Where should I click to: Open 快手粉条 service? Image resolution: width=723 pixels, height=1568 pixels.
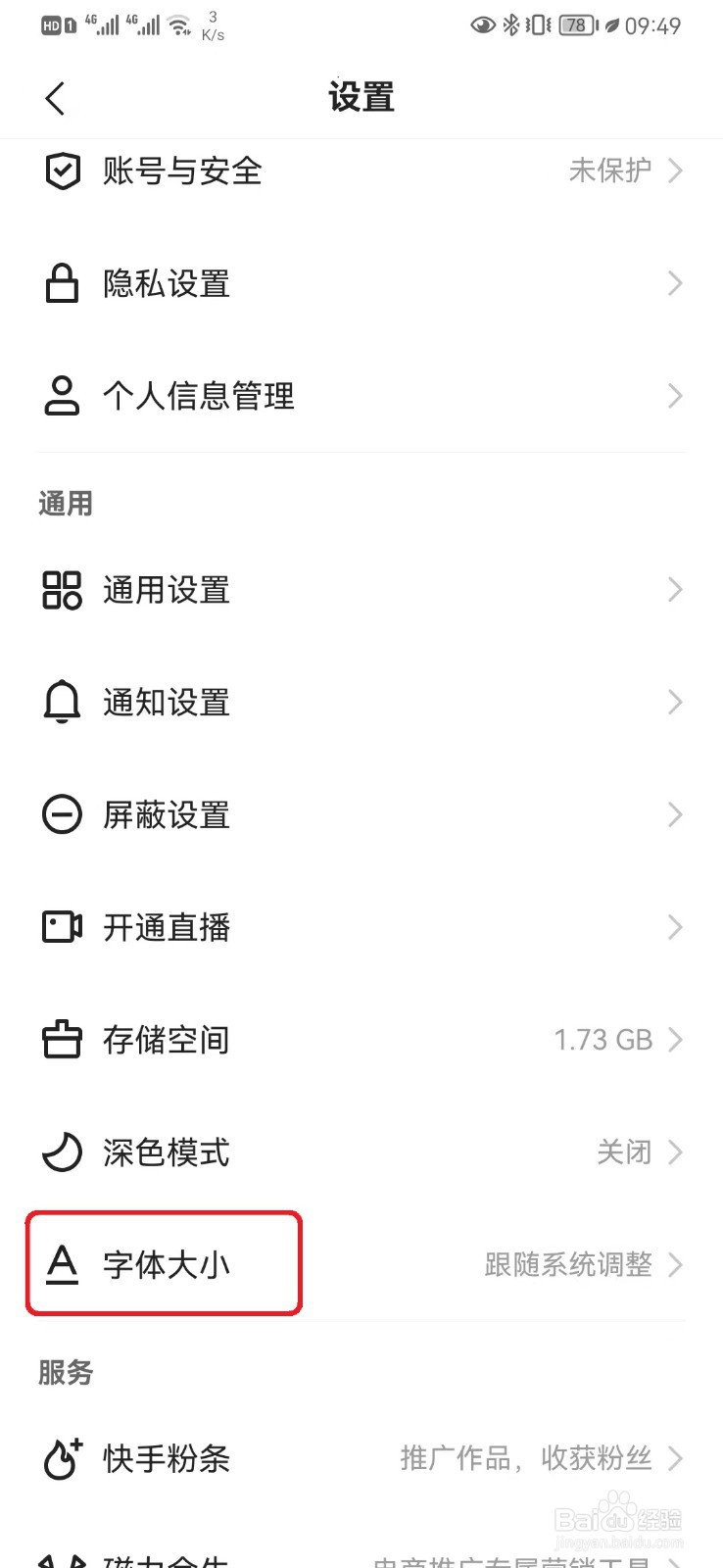(x=361, y=1459)
